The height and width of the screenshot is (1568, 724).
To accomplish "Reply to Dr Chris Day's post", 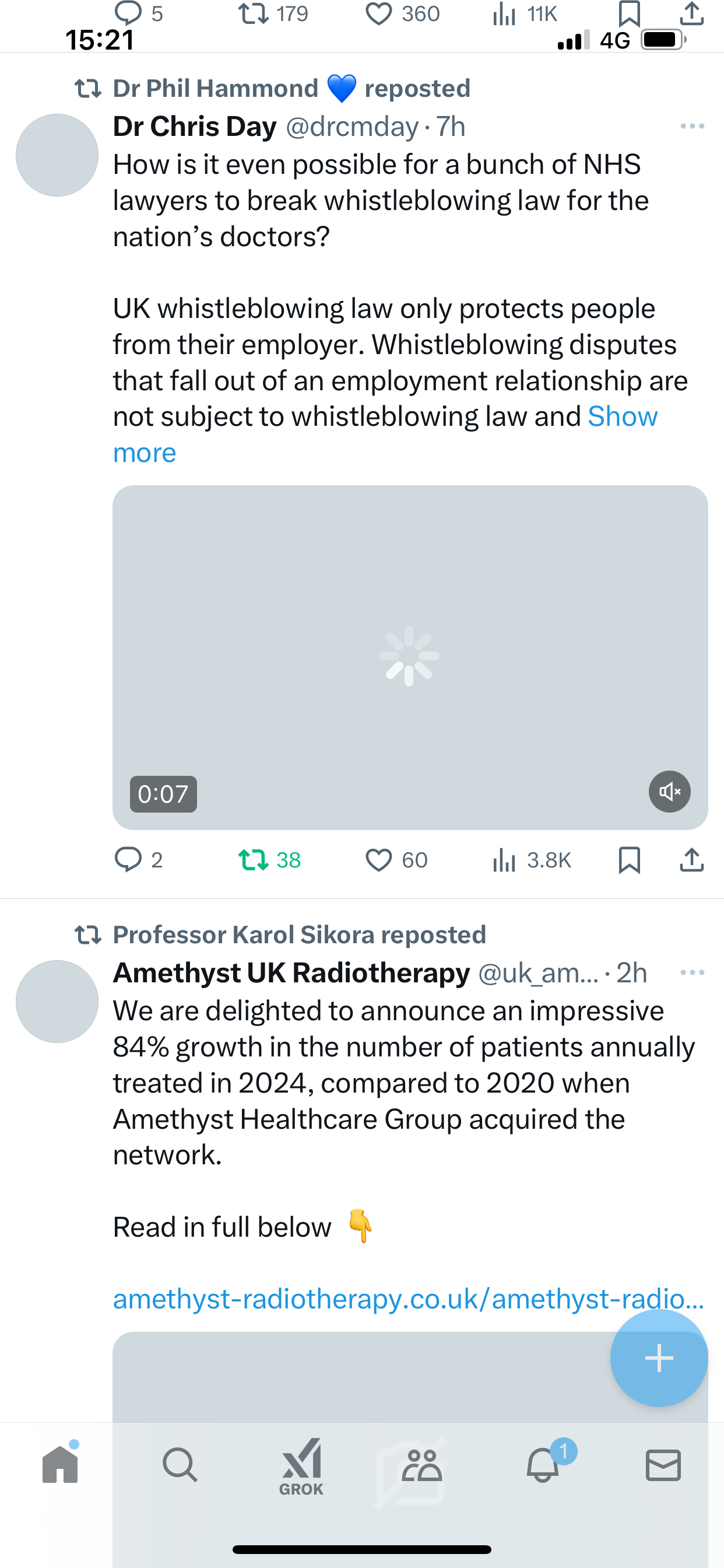I will 139,859.
